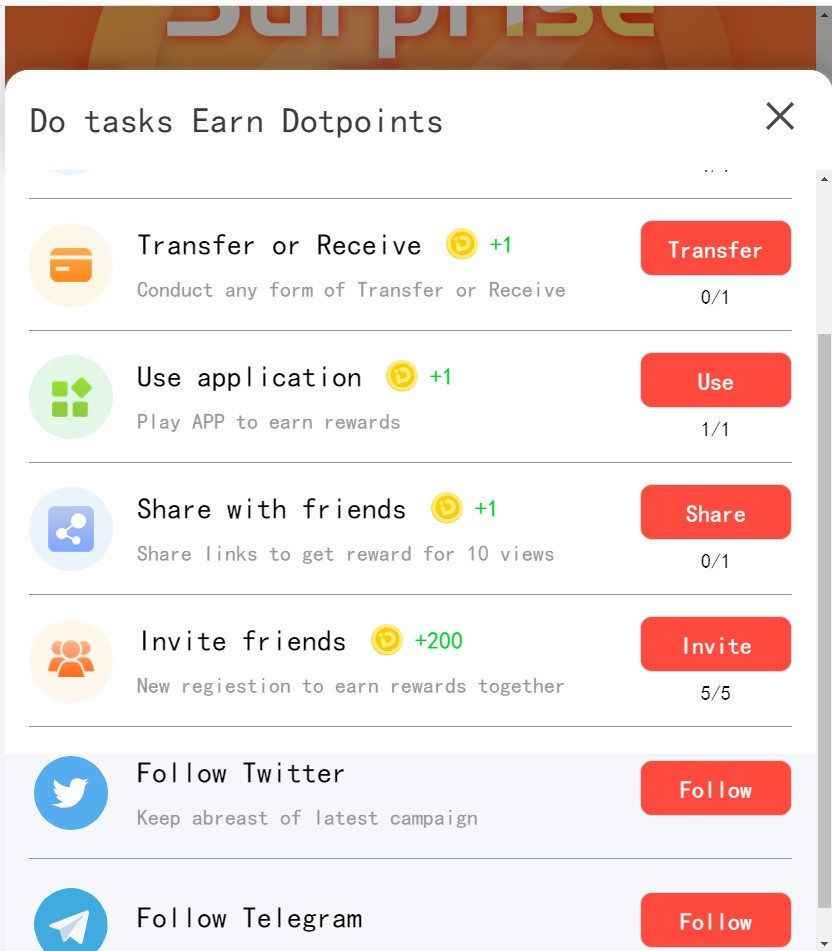This screenshot has height=951, width=832.
Task: Tap the Share button for Share with friends
Action: (715, 513)
